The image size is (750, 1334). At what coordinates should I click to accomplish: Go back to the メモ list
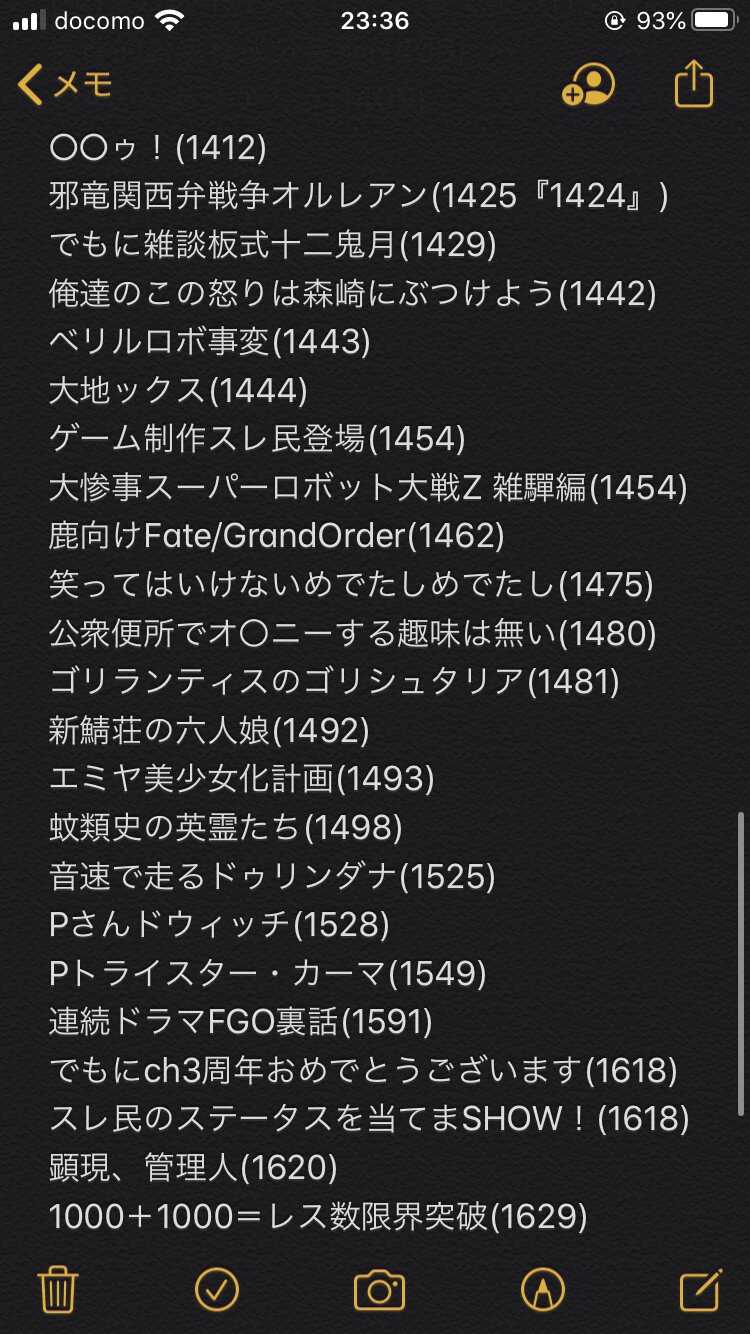pyautogui.click(x=65, y=85)
